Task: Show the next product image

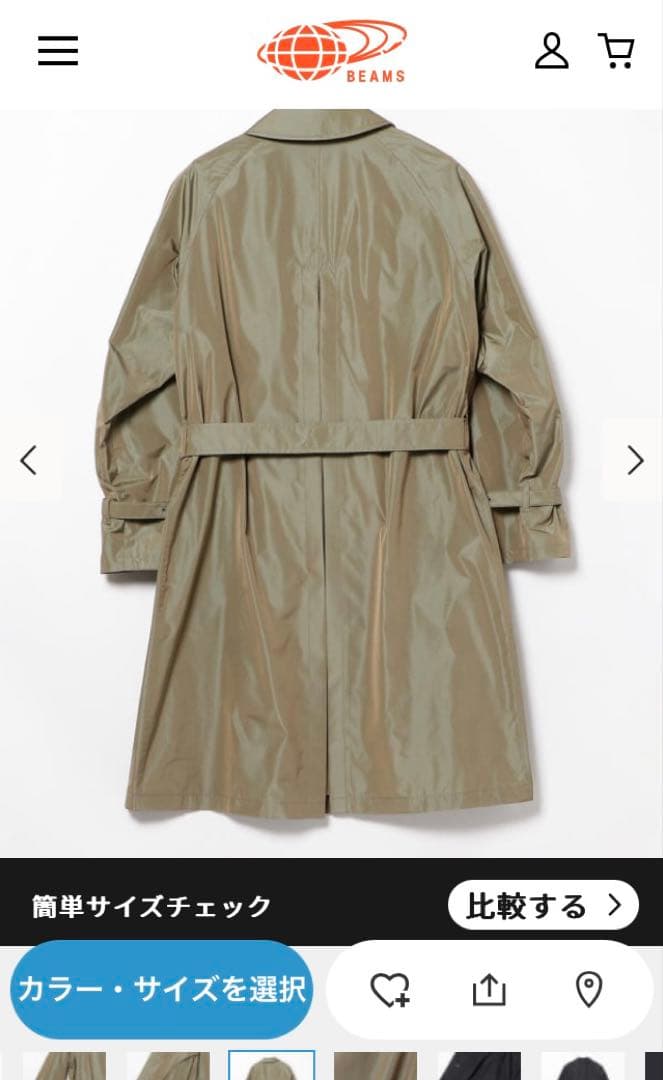Action: click(634, 460)
